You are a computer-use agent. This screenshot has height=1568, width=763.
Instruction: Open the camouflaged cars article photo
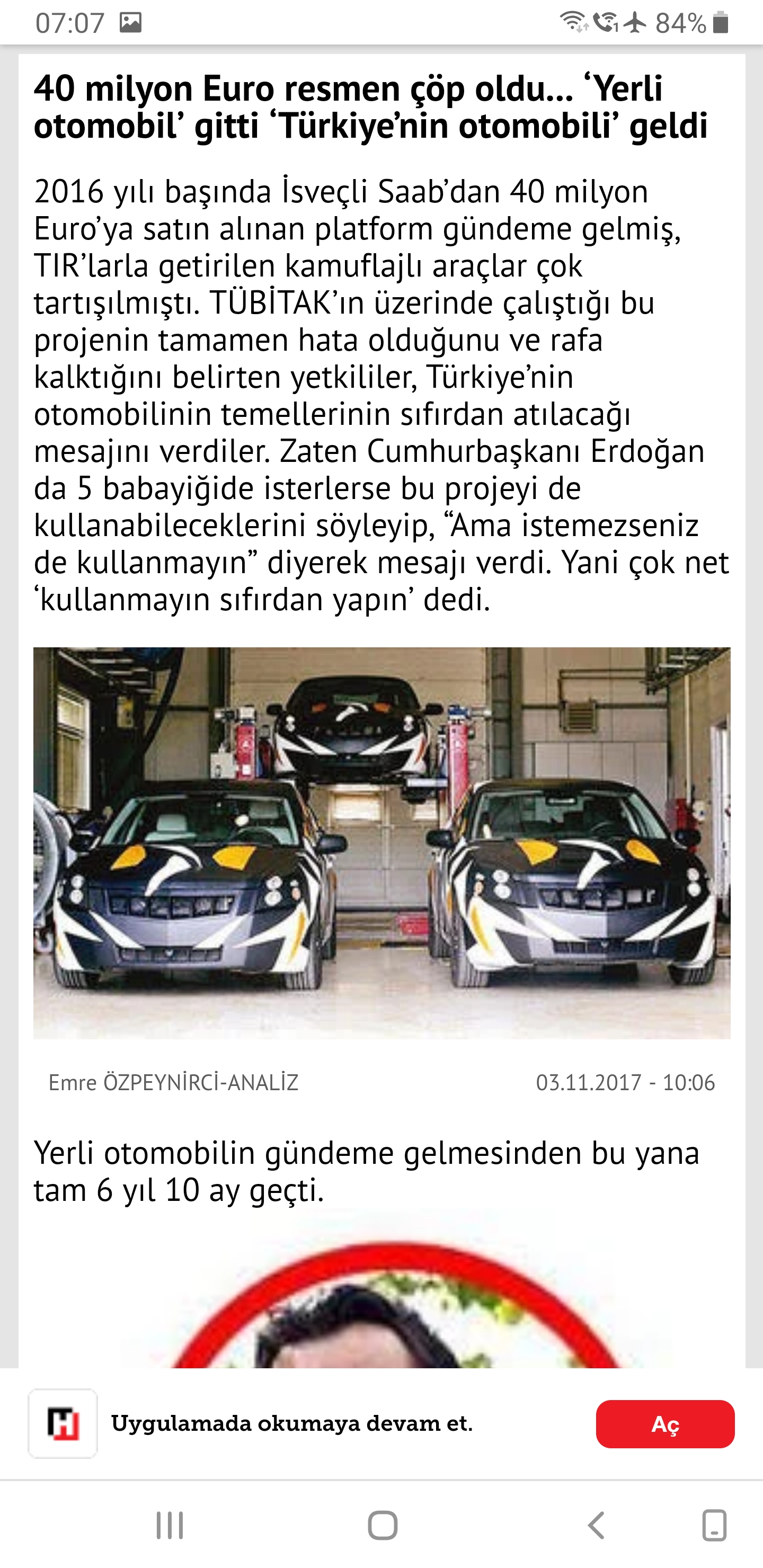point(382,843)
